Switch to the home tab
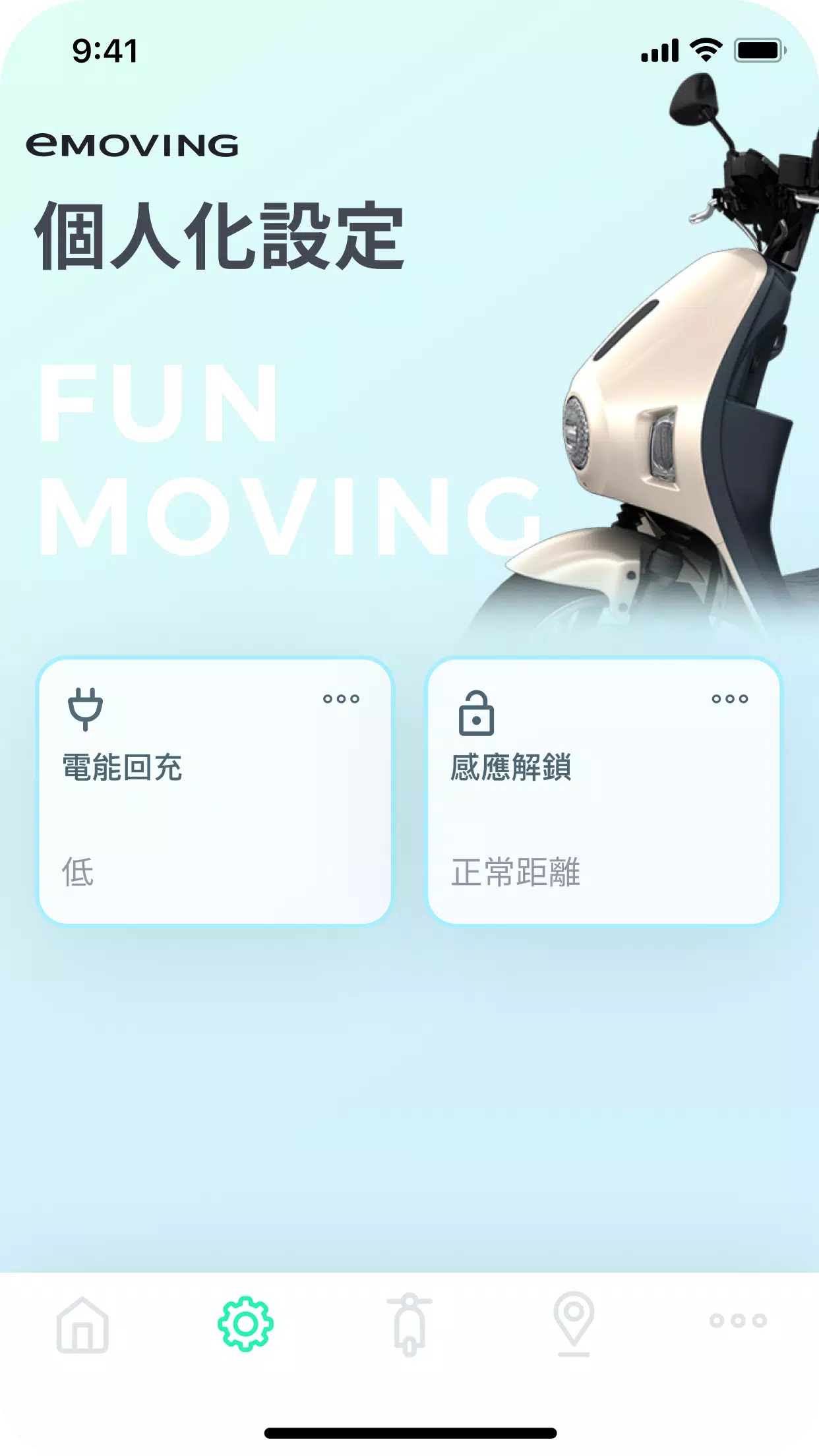The width and height of the screenshot is (819, 1456). (82, 1324)
